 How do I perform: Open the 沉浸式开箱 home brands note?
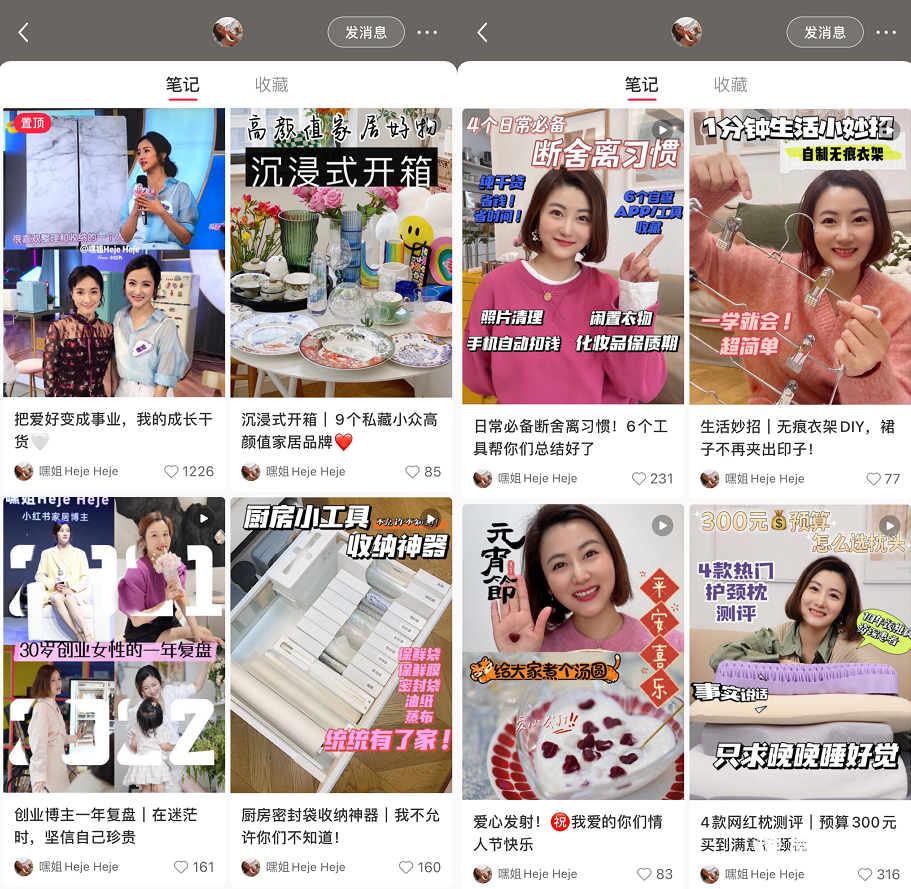(341, 253)
